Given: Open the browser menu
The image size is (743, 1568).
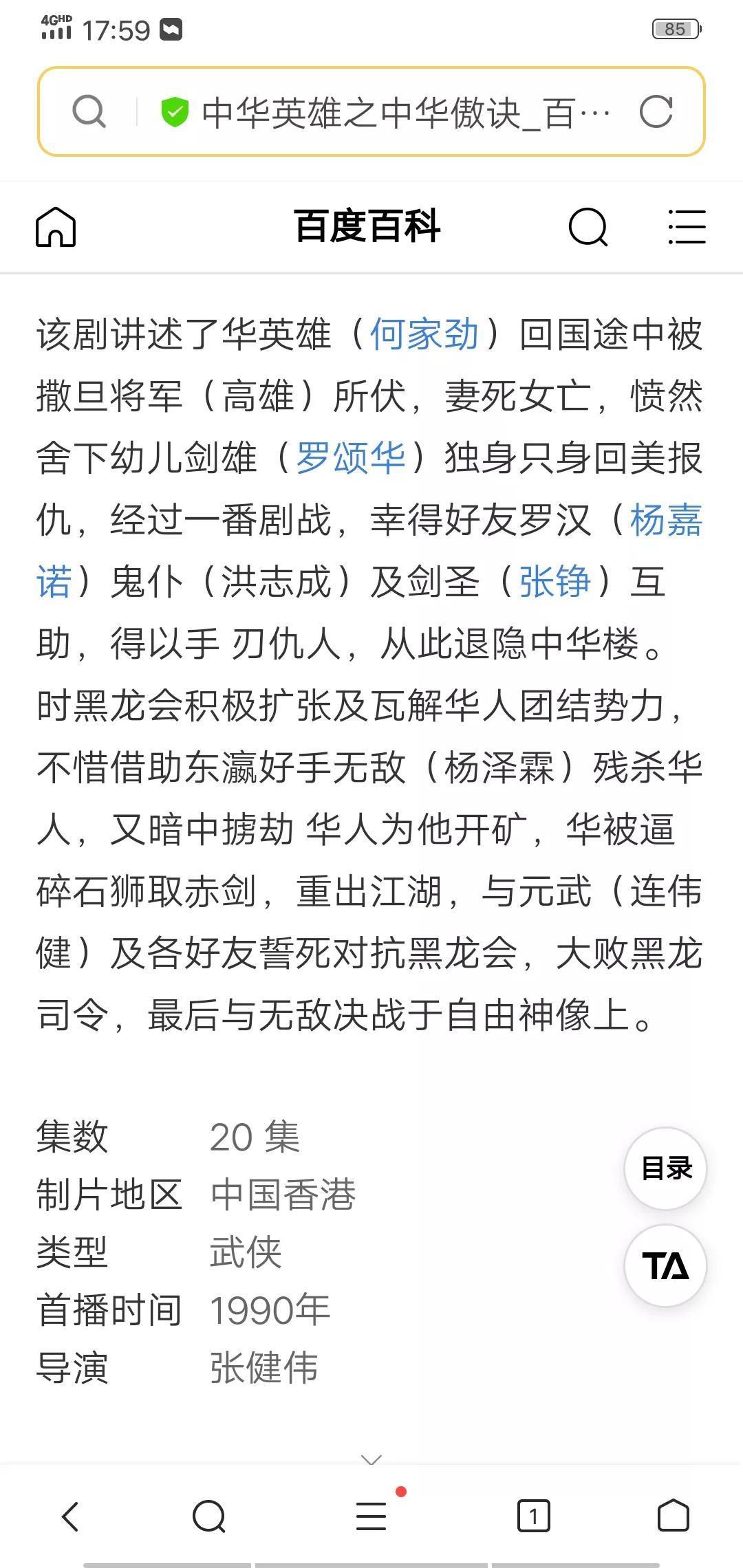Looking at the screenshot, I should point(371,1516).
